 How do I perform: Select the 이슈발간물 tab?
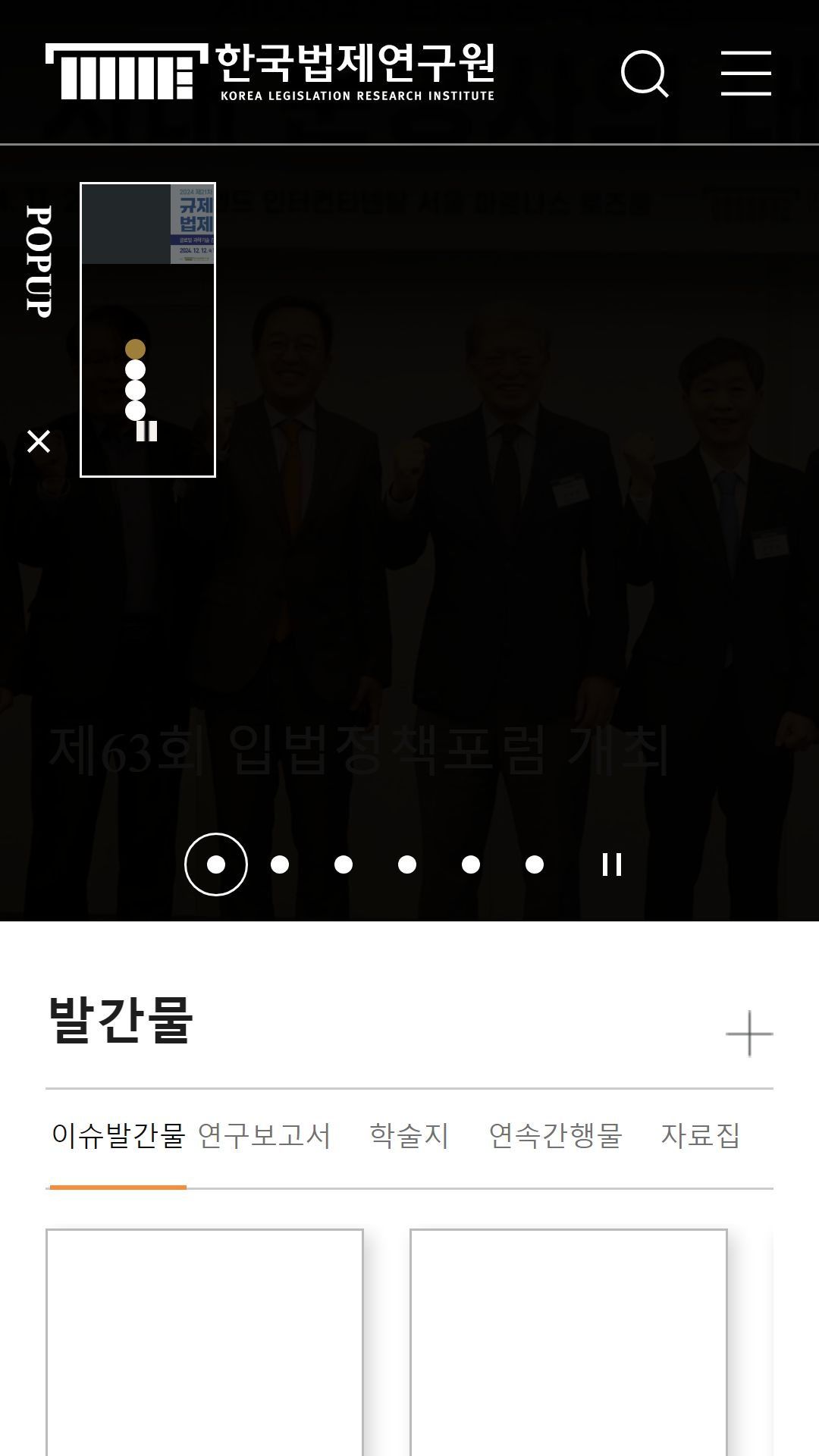pos(118,1136)
